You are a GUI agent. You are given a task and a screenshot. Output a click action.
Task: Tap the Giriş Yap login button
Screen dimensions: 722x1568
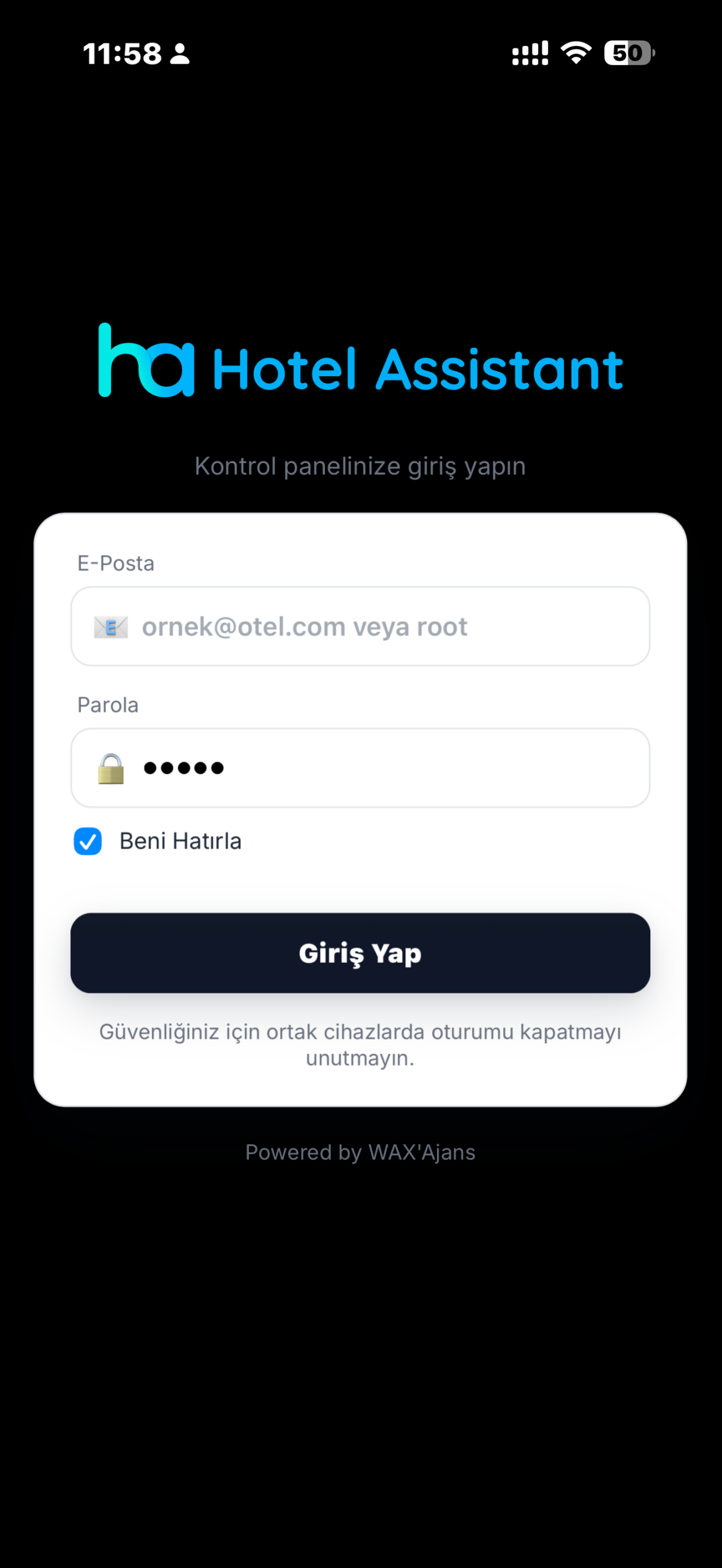(x=360, y=952)
